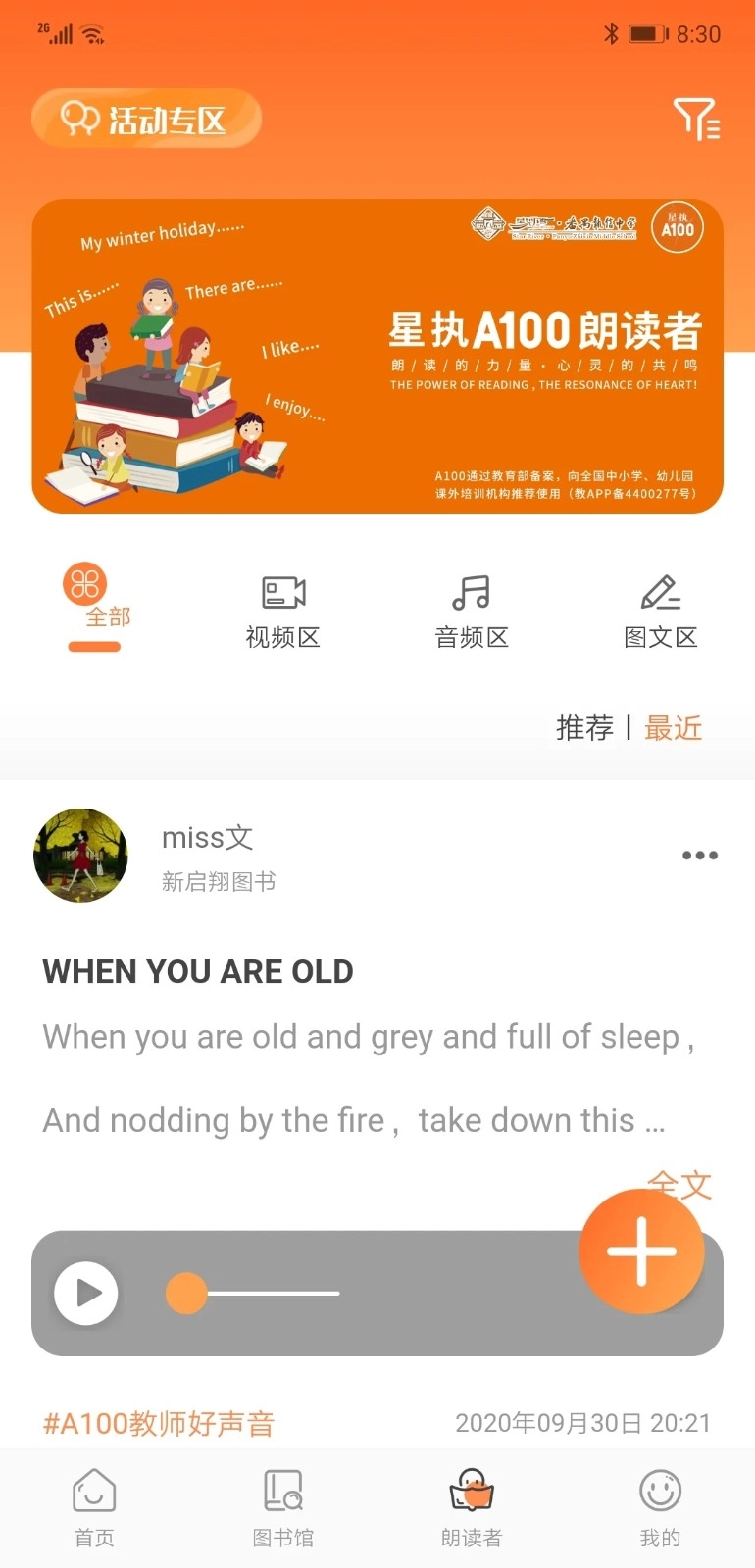Image resolution: width=755 pixels, height=1568 pixels.
Task: Open the more options on miss文's post
Action: pos(699,855)
